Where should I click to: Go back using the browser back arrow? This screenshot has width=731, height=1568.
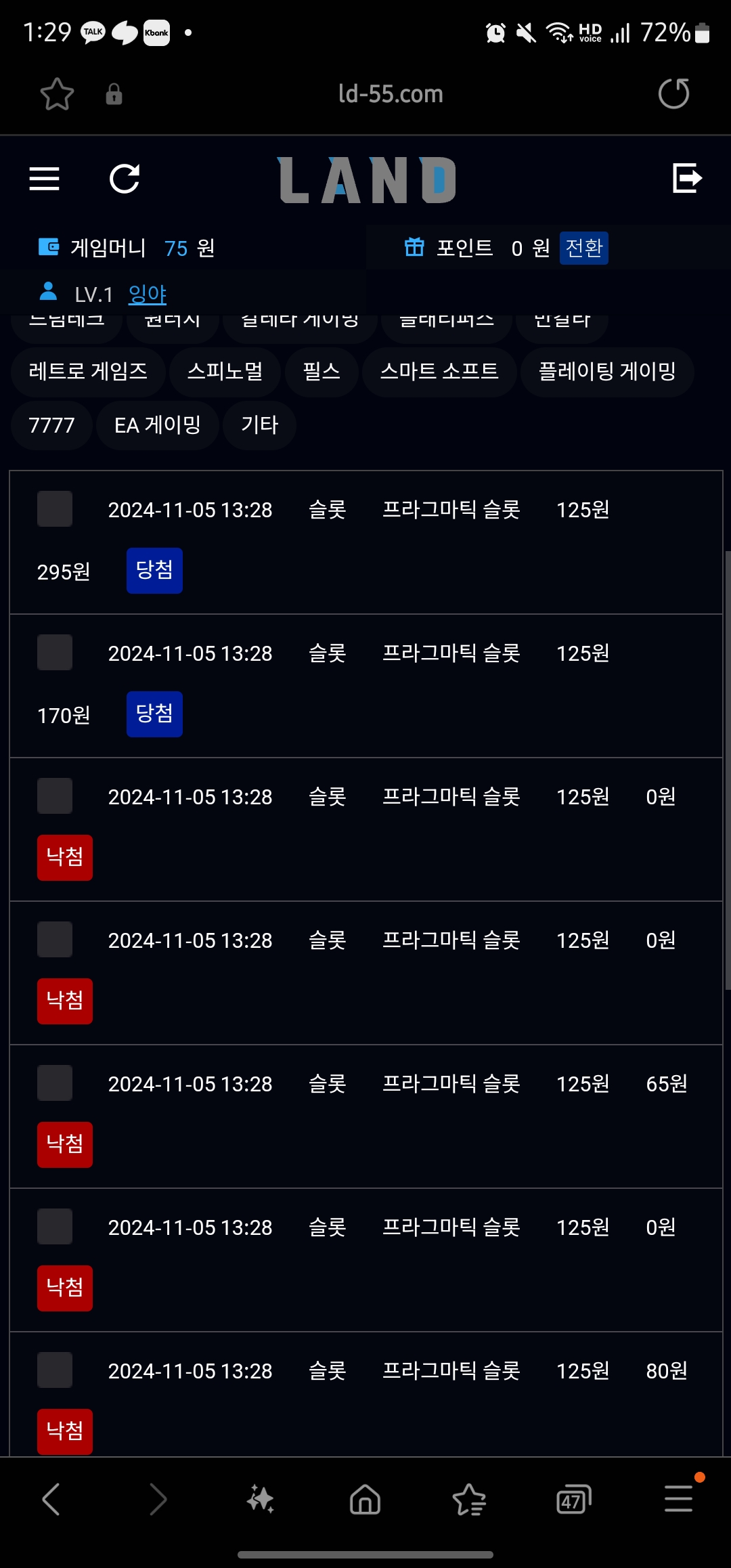tap(51, 1499)
